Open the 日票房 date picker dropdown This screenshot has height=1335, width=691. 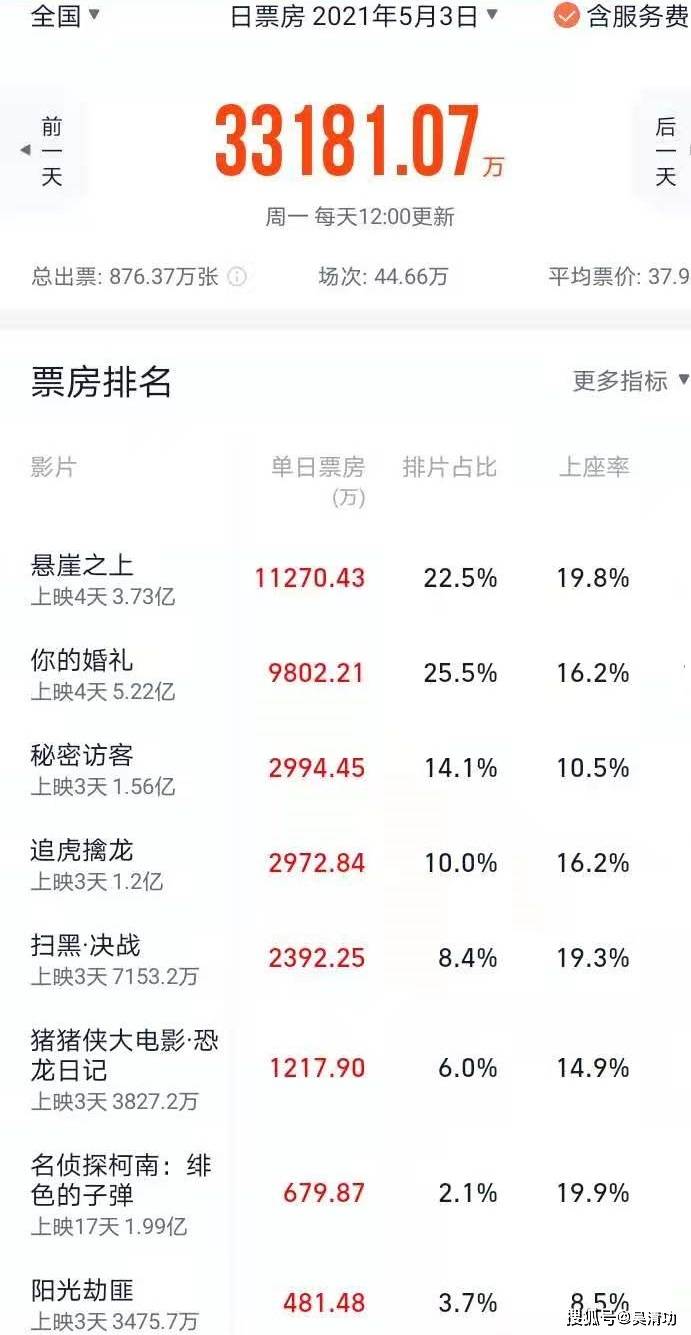coord(364,16)
